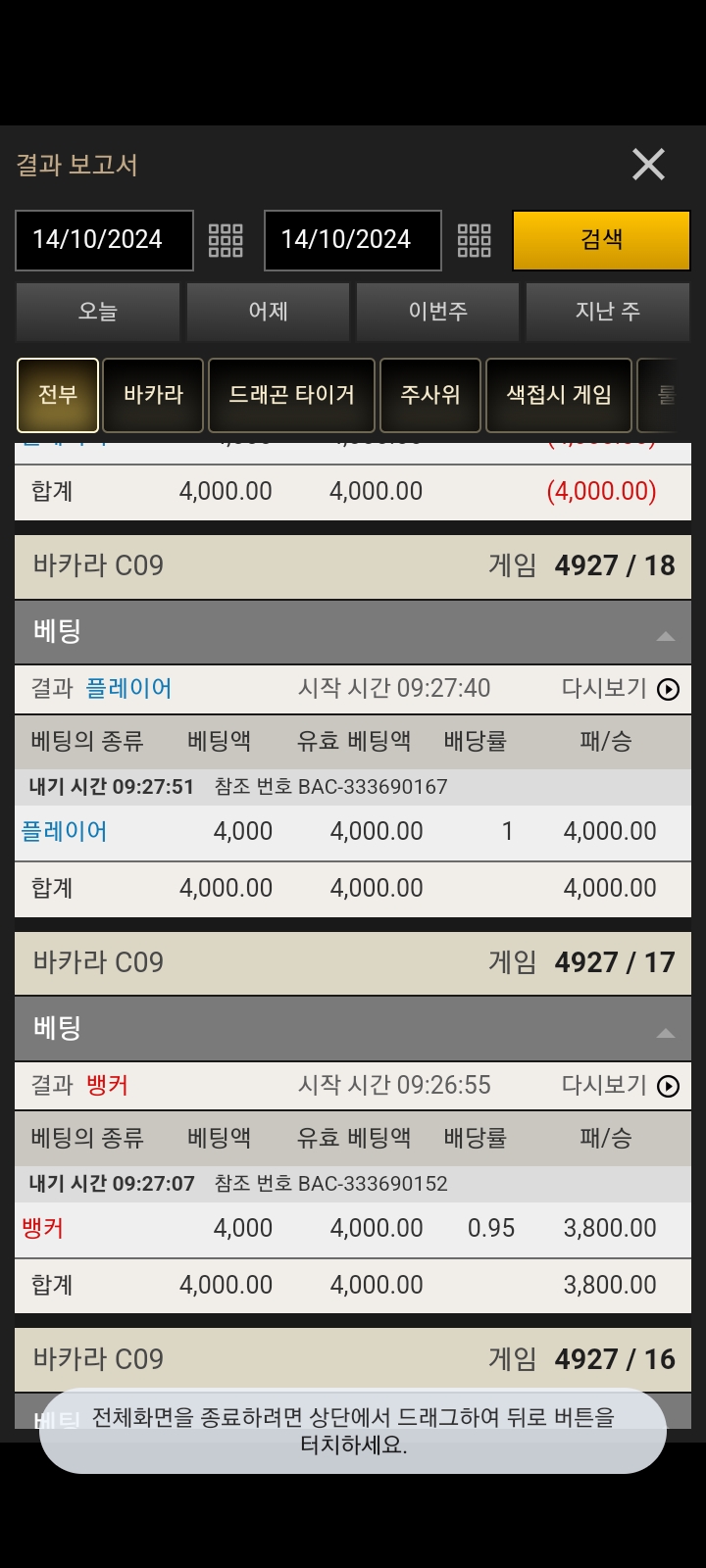Open the calendar for the start date
This screenshot has height=1568, width=706.
226,240
